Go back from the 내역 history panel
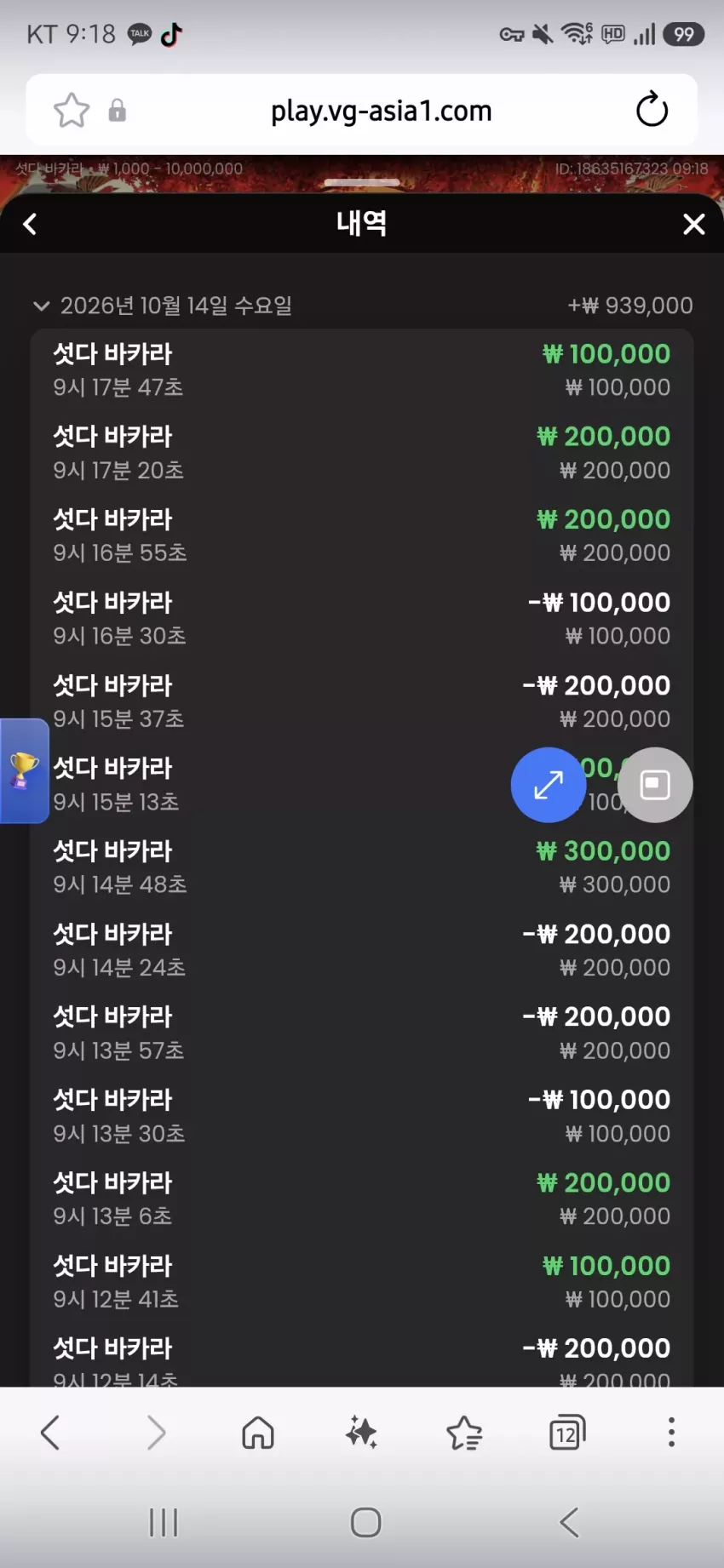 tap(30, 224)
